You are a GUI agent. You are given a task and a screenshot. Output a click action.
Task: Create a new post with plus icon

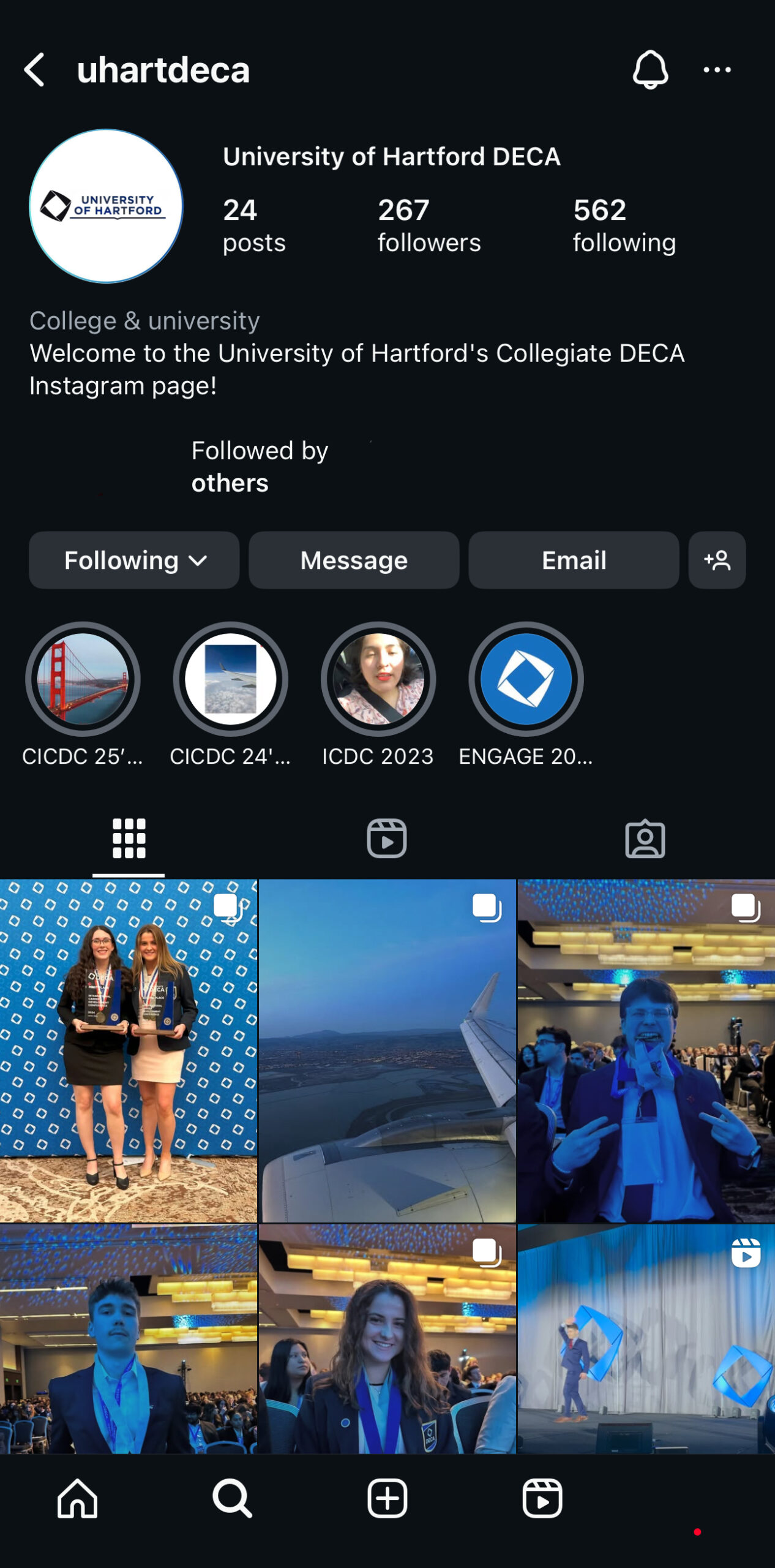click(x=387, y=1498)
